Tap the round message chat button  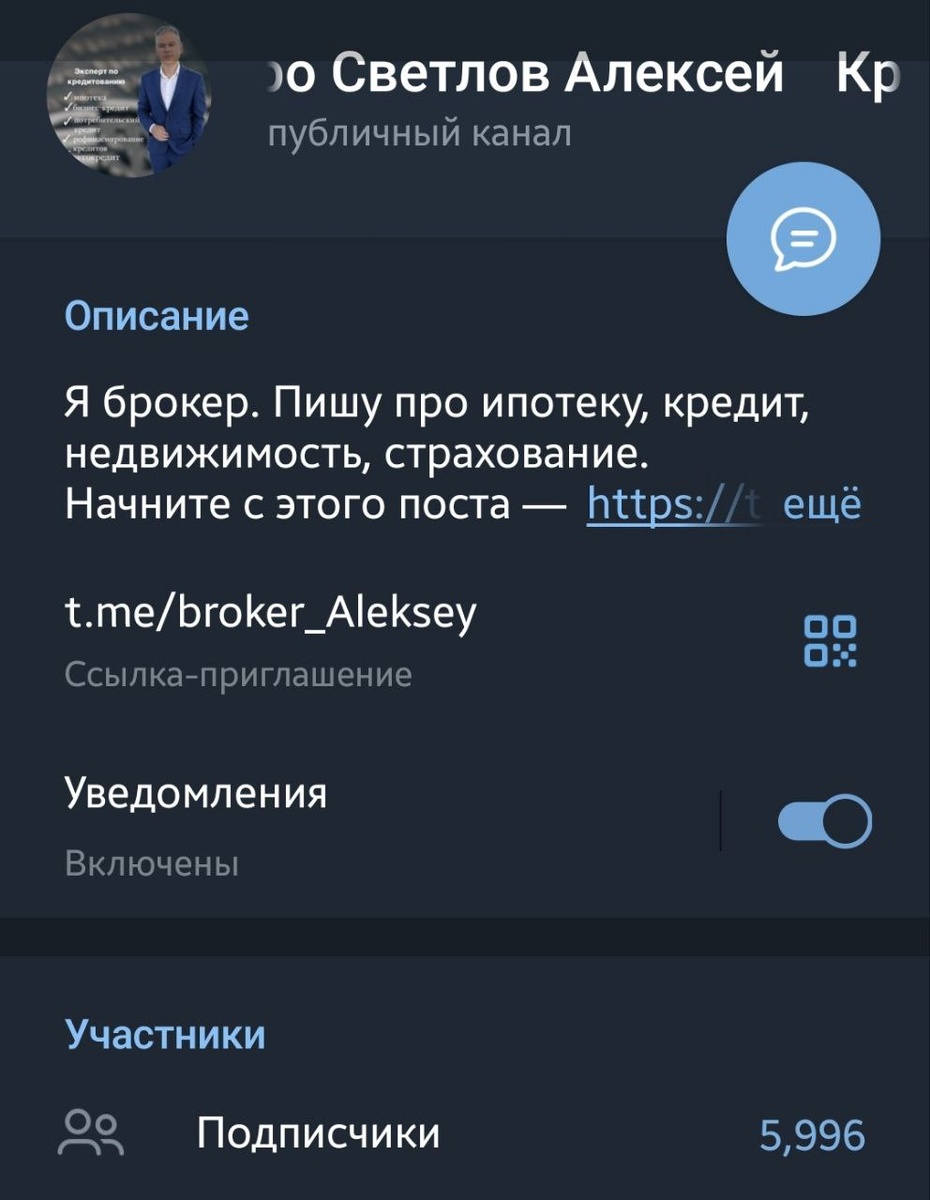coord(803,239)
